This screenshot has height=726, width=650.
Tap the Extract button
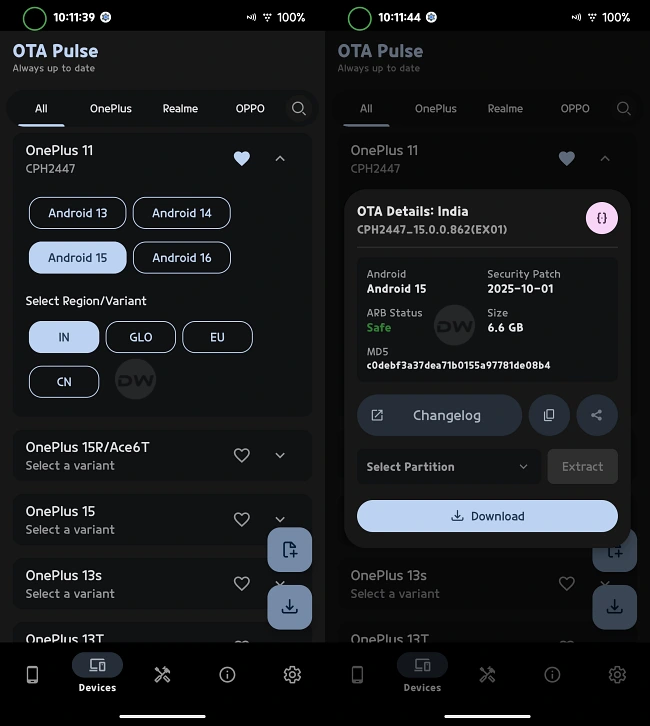click(582, 466)
